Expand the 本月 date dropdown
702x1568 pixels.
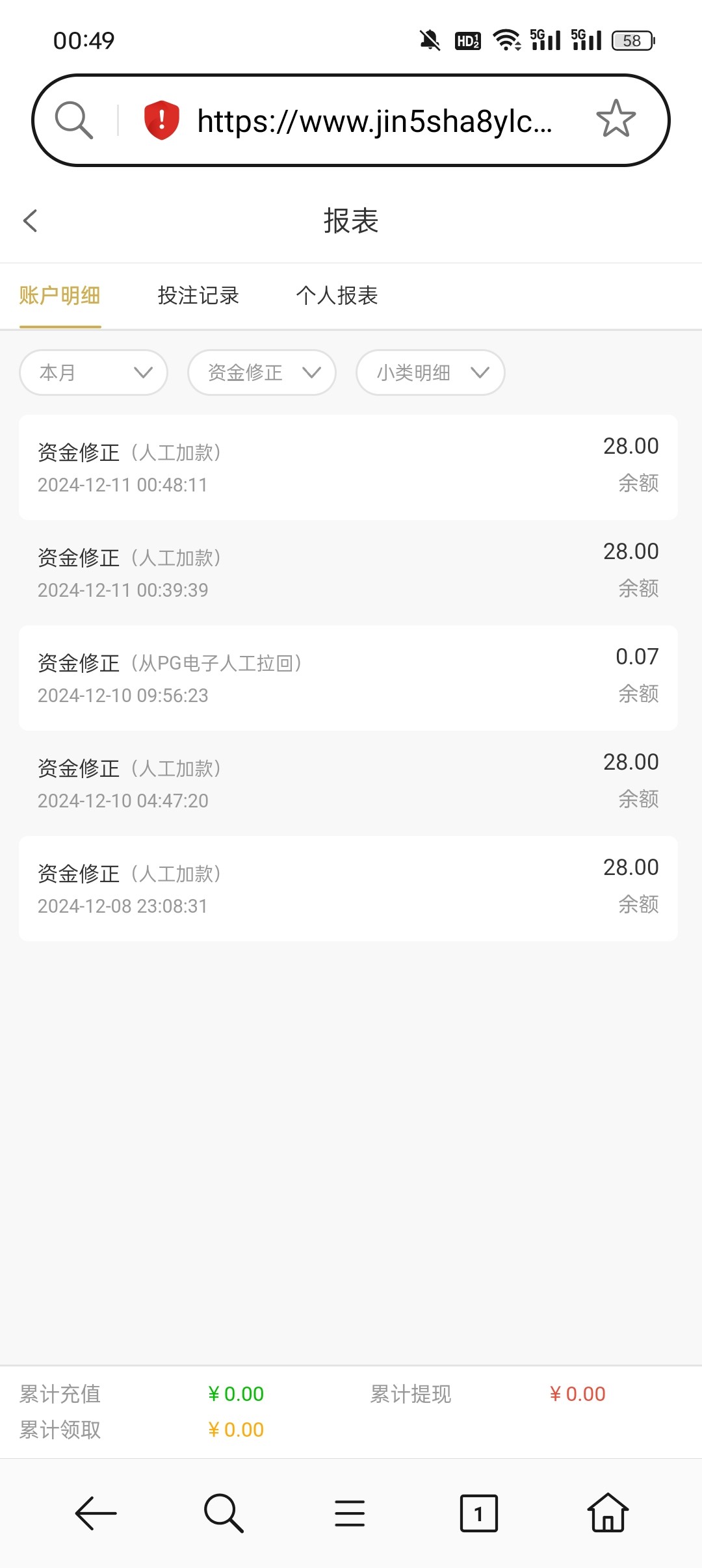point(94,372)
